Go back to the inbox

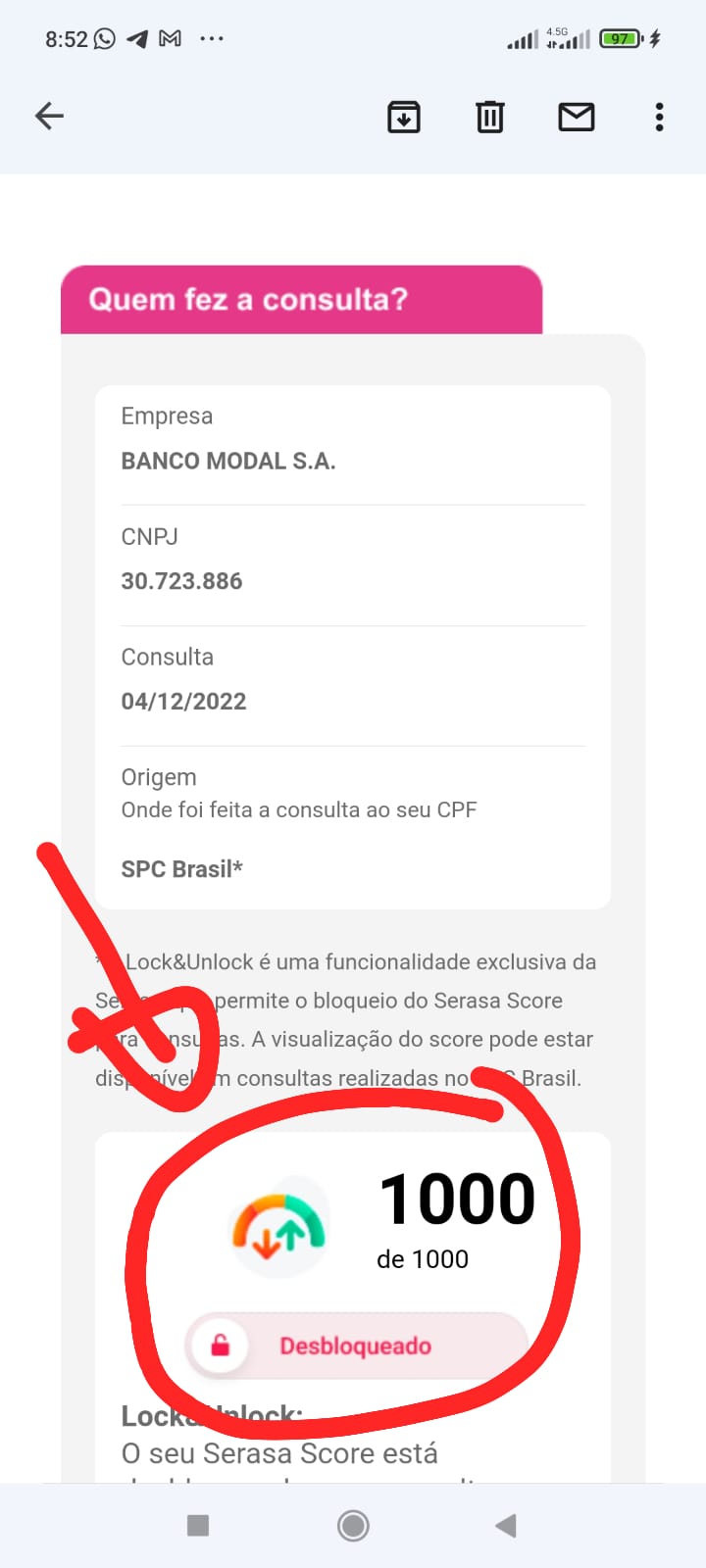(49, 117)
